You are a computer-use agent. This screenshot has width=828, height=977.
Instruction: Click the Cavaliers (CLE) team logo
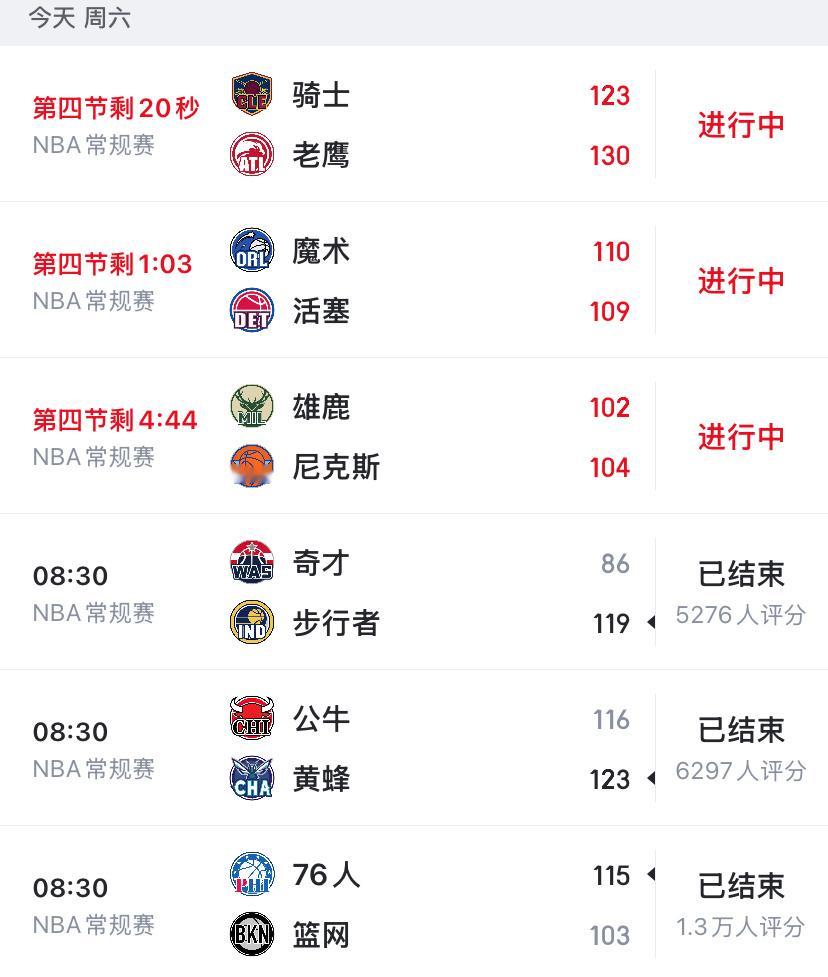pyautogui.click(x=251, y=95)
